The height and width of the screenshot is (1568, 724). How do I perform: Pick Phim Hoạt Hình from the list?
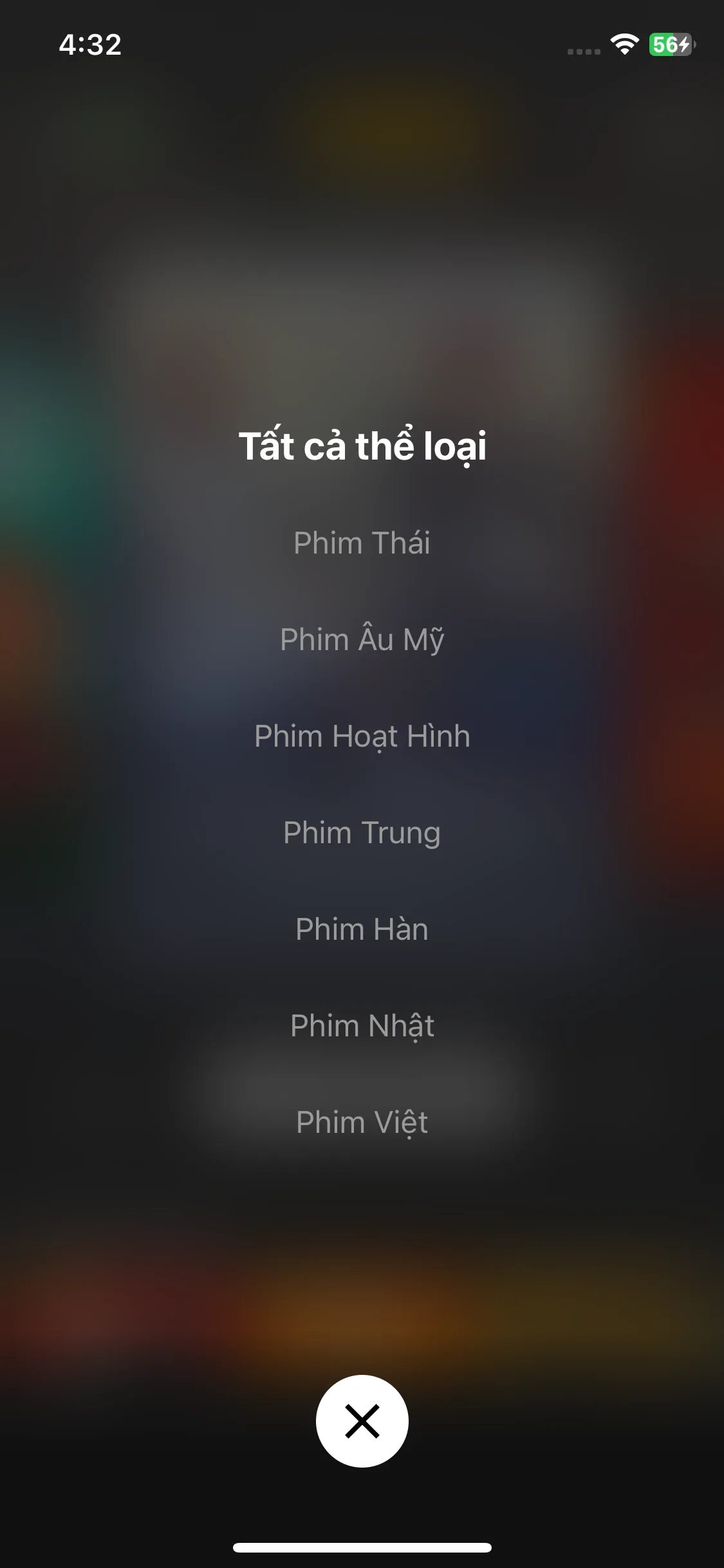pos(362,736)
